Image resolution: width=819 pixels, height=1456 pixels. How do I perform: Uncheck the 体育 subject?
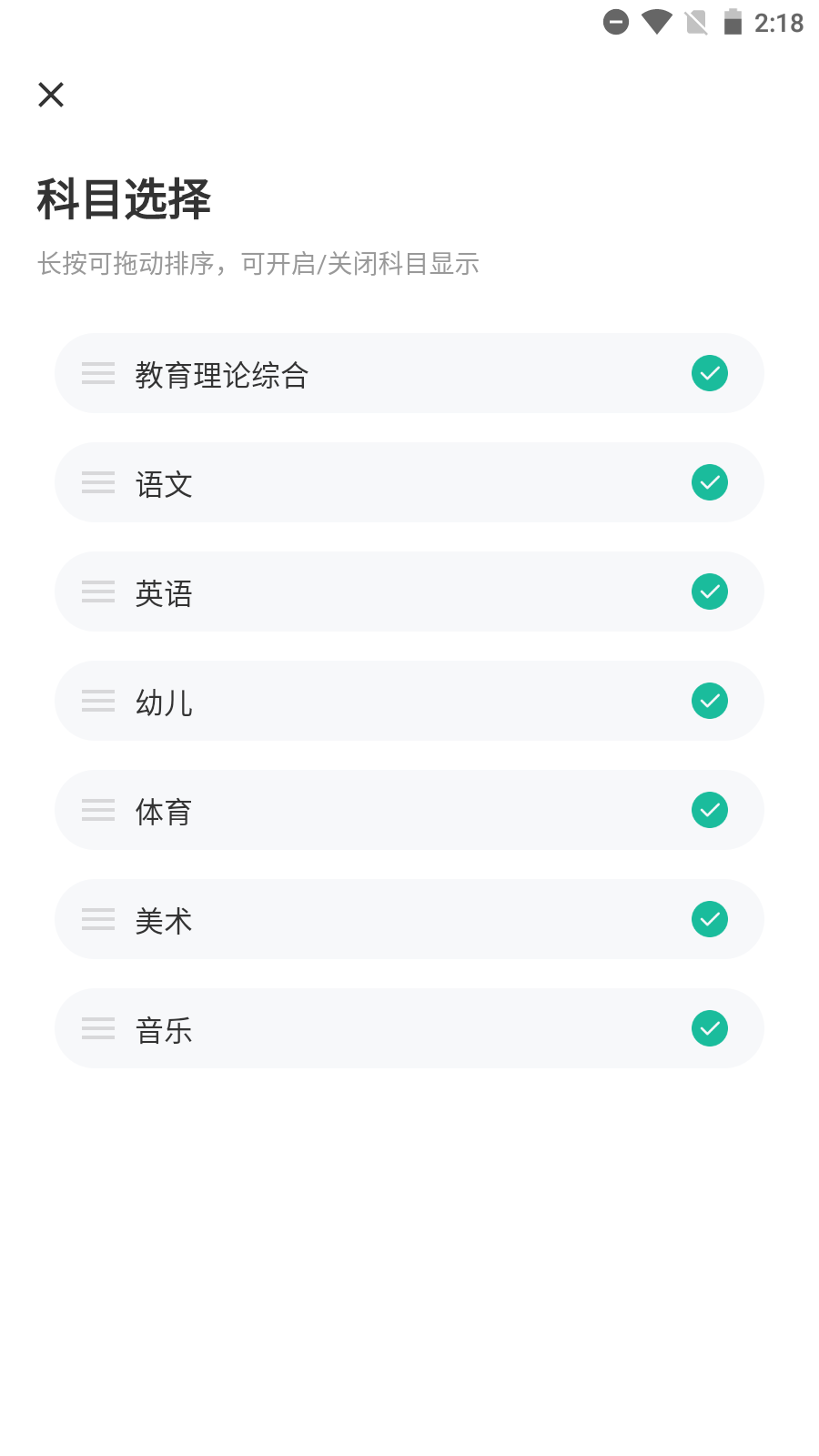point(710,811)
